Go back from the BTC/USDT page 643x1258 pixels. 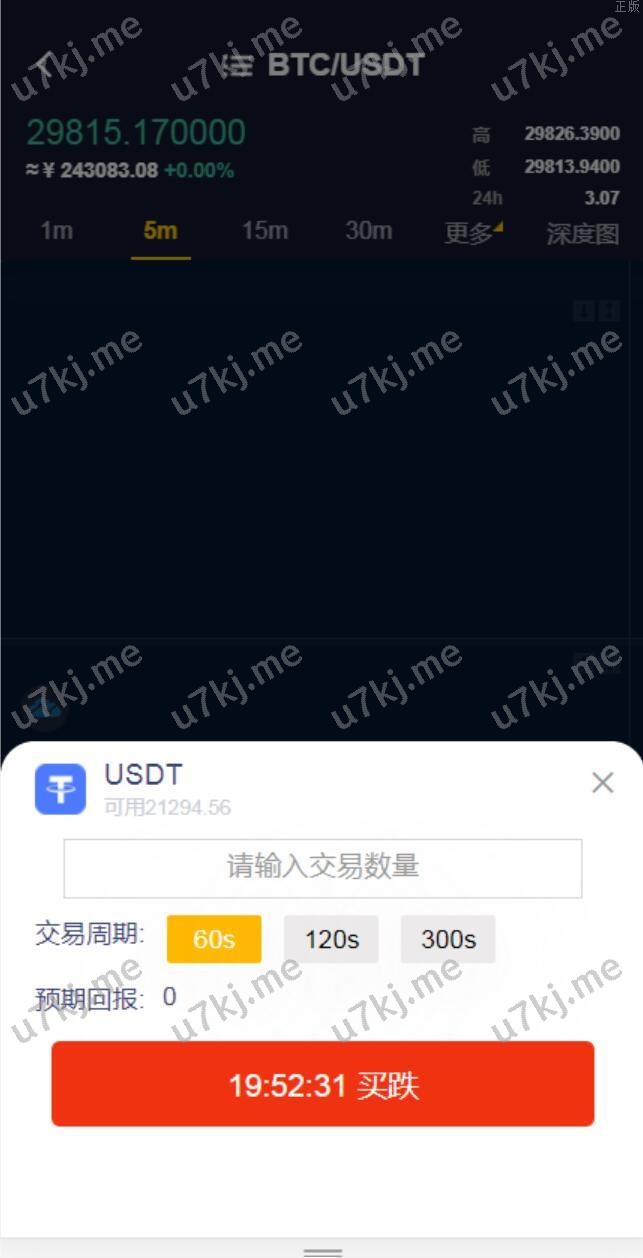point(42,66)
